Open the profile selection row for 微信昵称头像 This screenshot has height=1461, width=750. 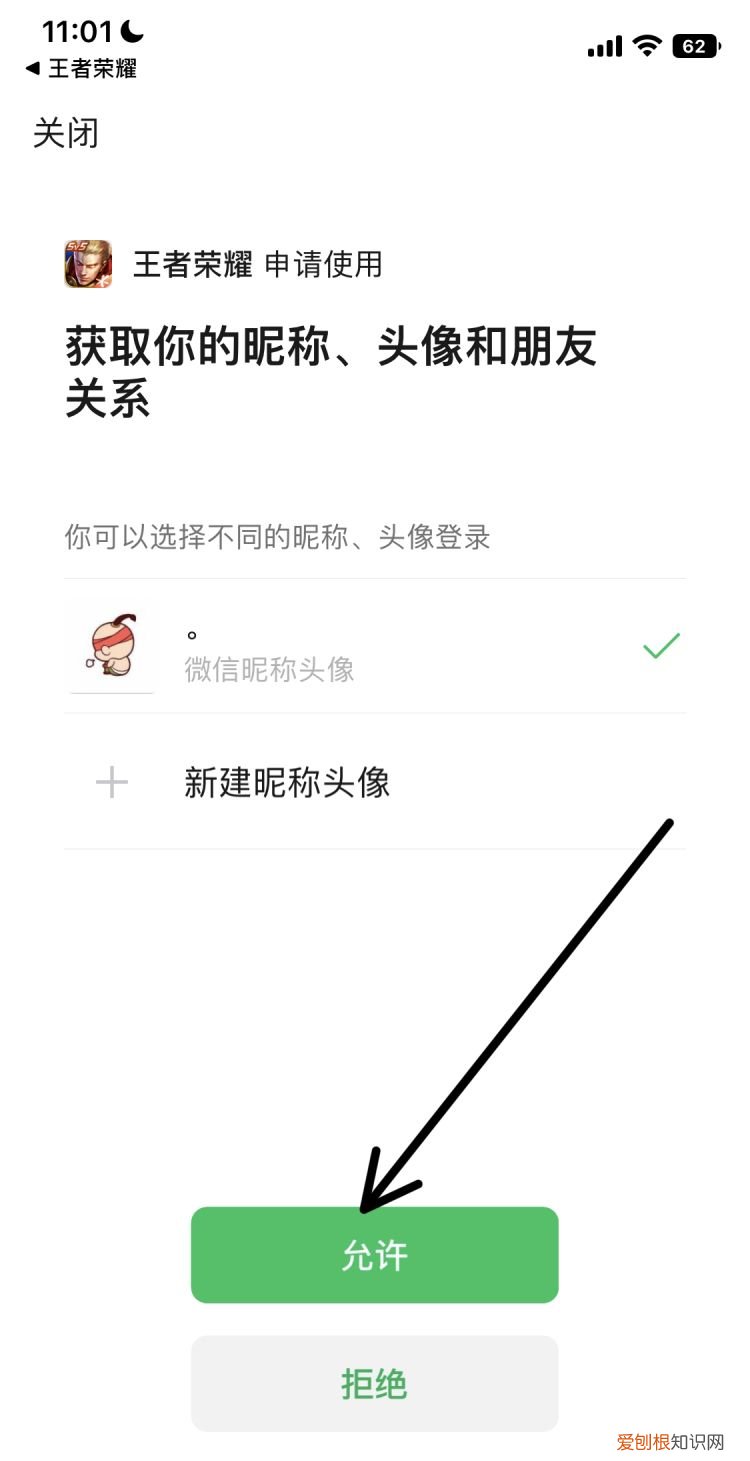coord(375,647)
